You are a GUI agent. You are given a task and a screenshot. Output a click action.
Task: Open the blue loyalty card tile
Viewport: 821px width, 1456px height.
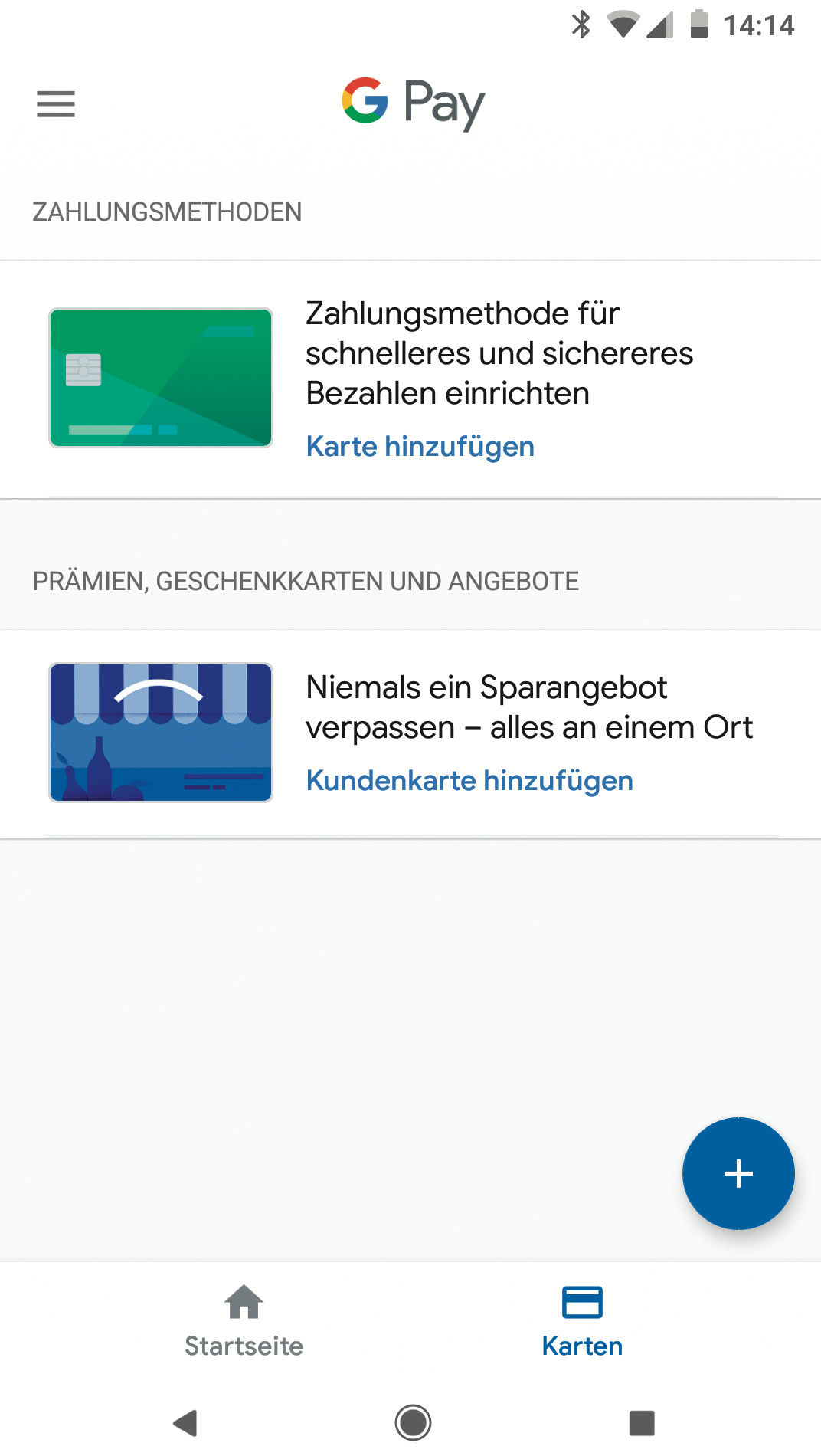[161, 733]
